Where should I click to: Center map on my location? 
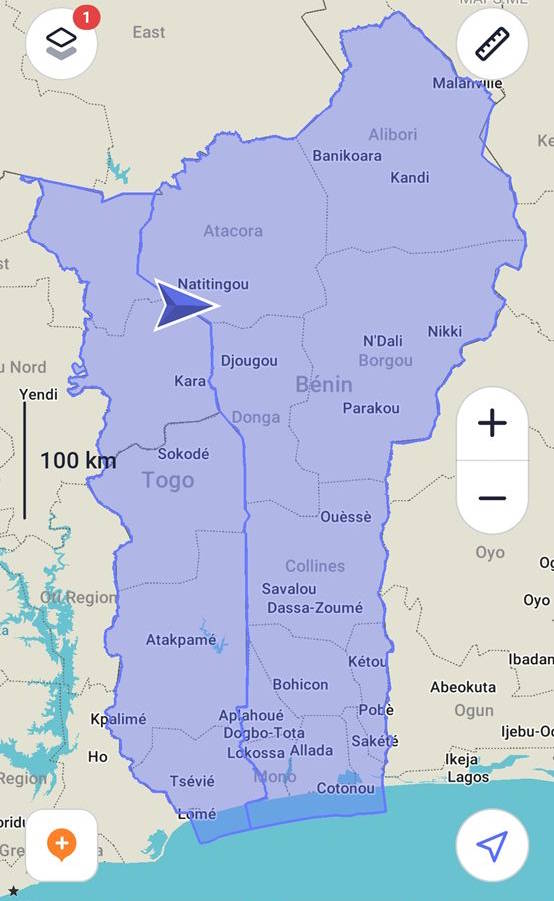(492, 845)
